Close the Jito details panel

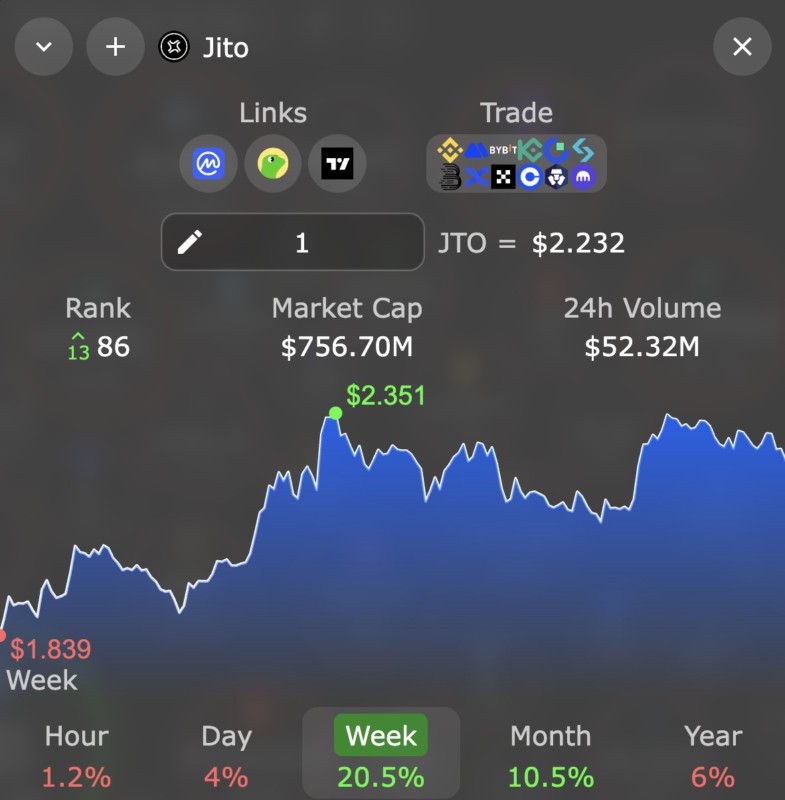742,47
